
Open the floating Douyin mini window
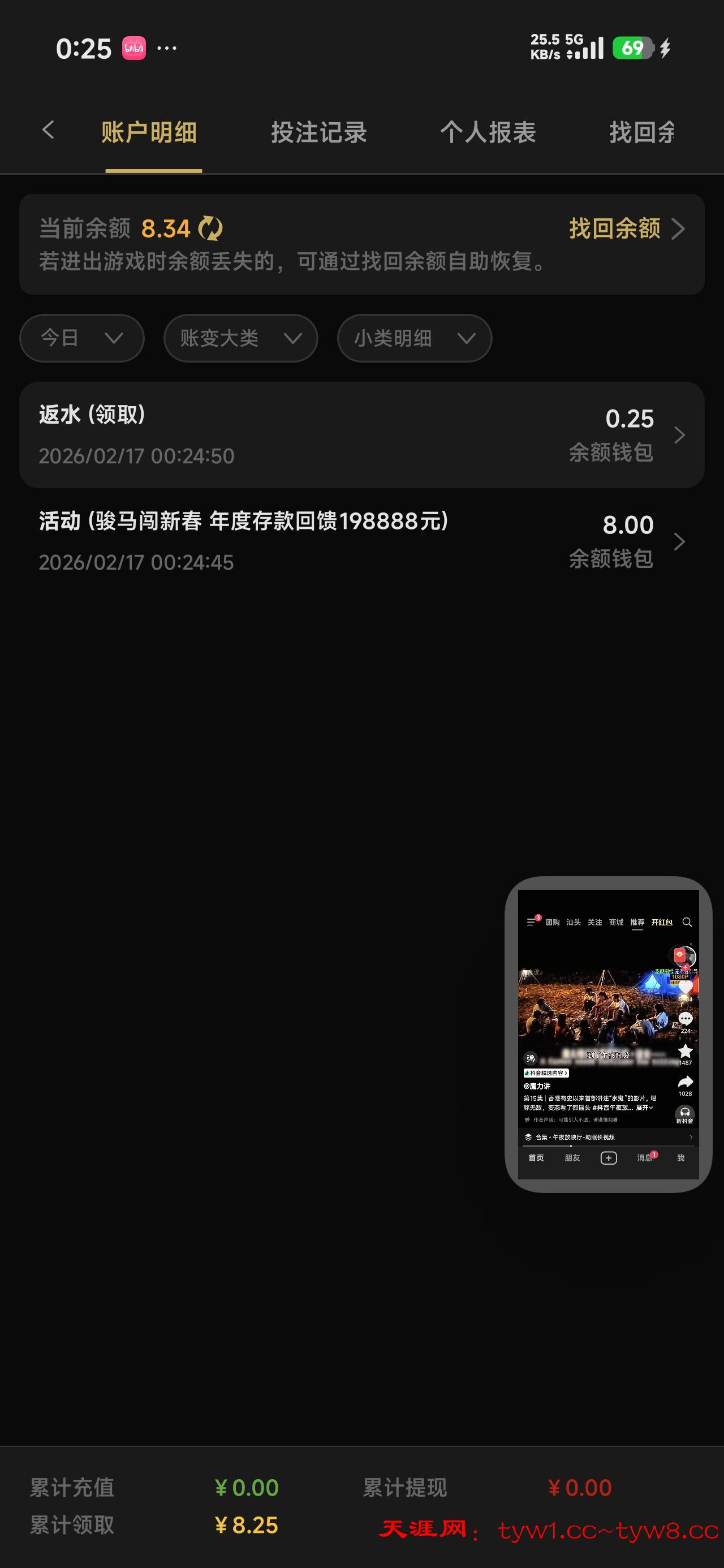[x=607, y=1033]
